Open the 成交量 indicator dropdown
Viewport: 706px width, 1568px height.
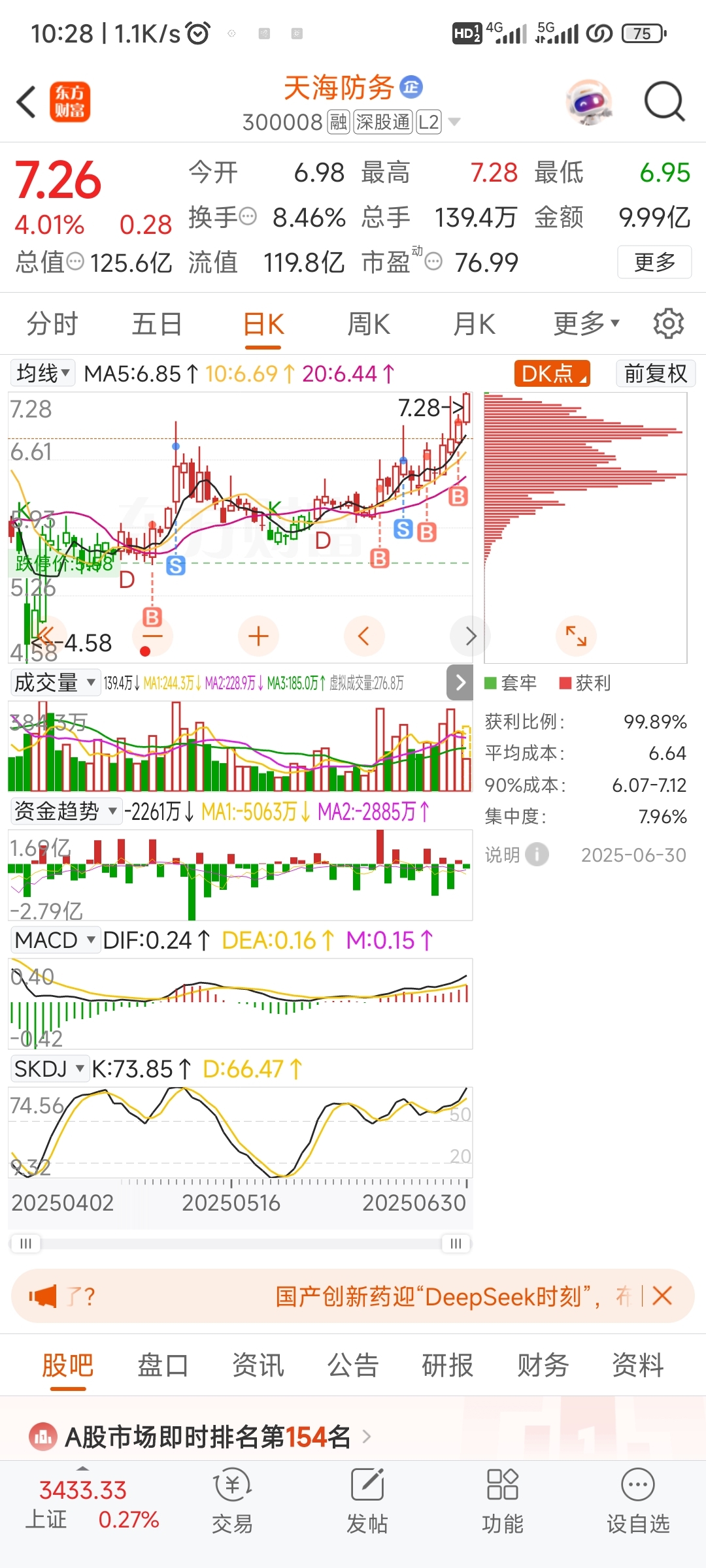pos(56,683)
